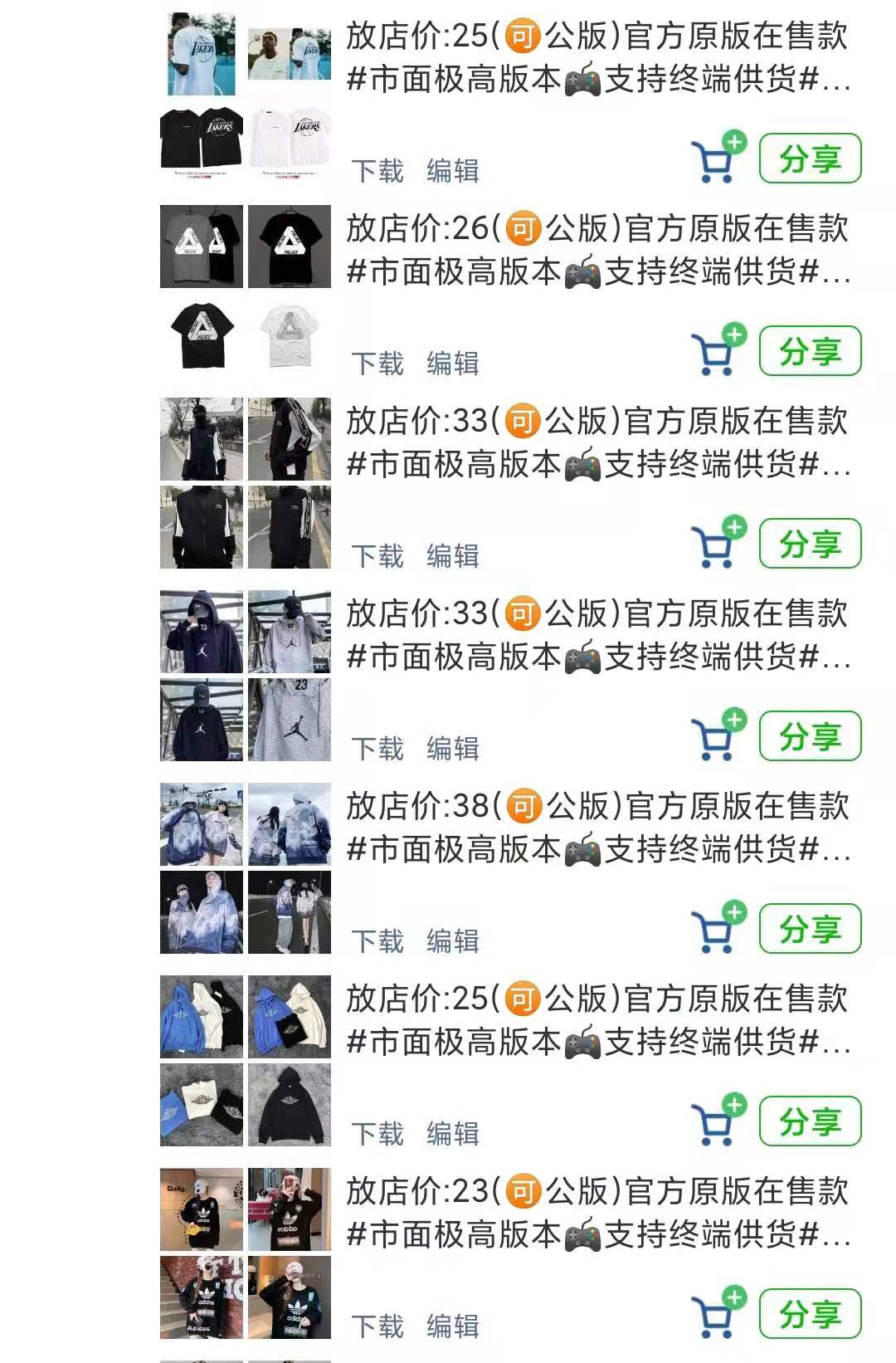
Task: Tap 下载 on the Palace tee listing
Action: coord(377,364)
